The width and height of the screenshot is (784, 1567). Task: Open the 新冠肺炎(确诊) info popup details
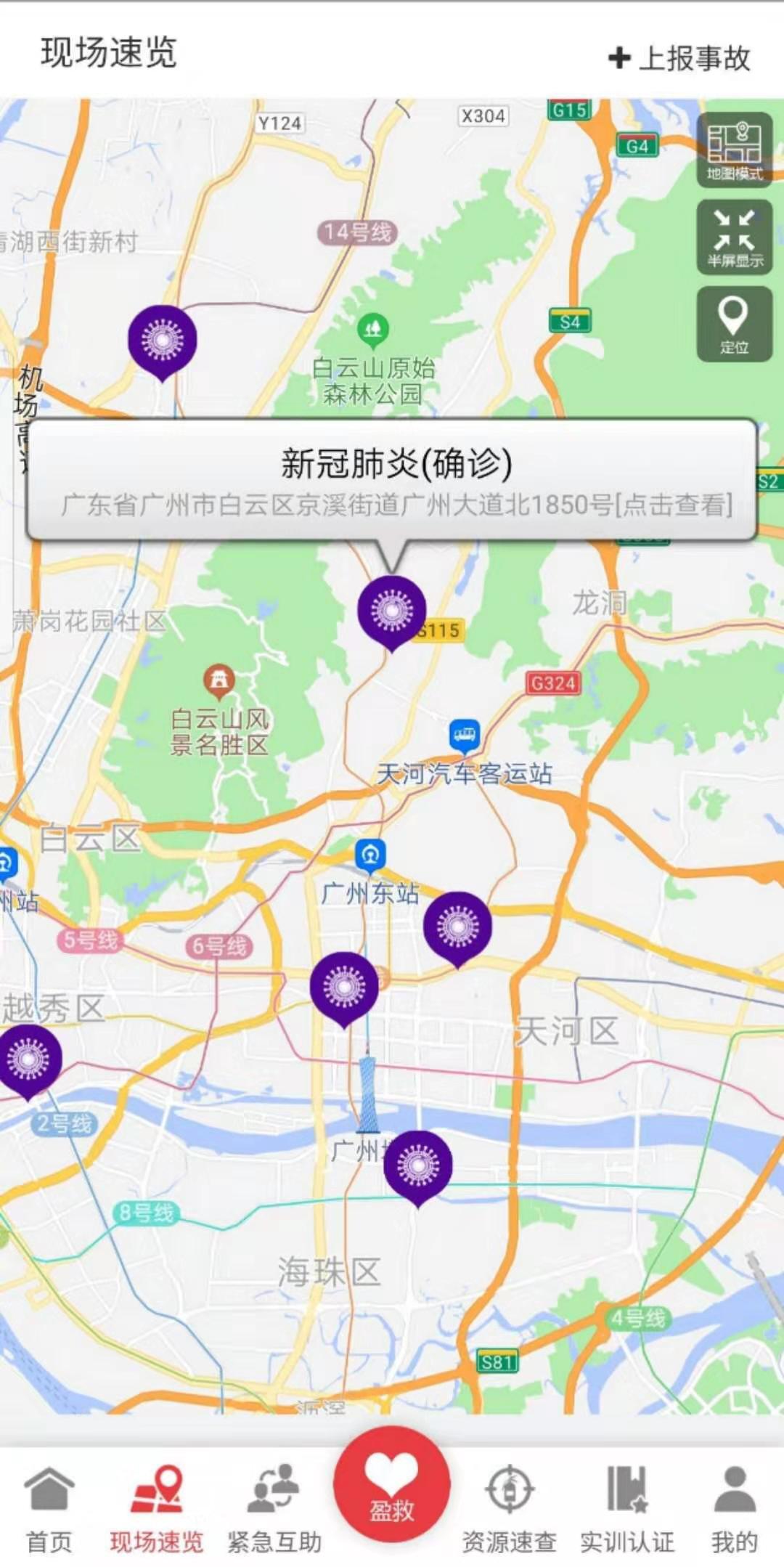[396, 480]
